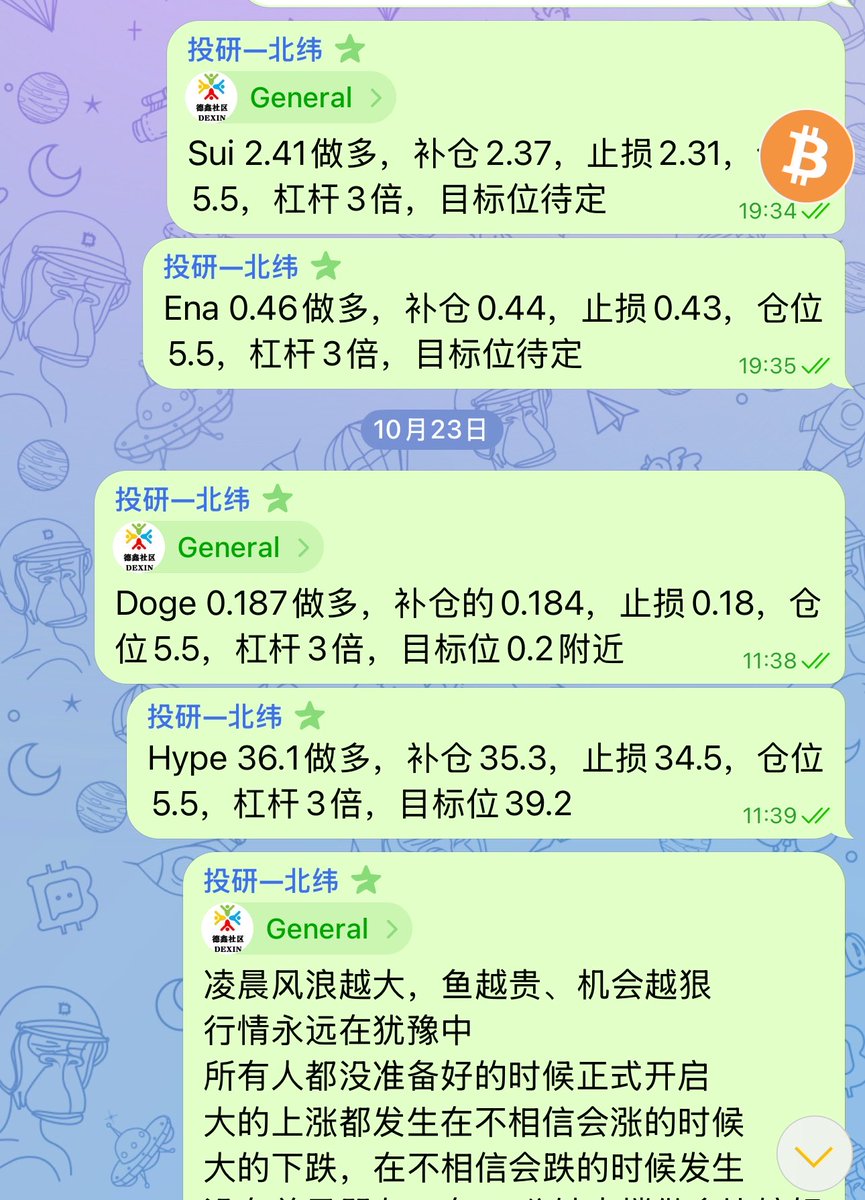Tap the 10月23日 date badge

coord(431,430)
